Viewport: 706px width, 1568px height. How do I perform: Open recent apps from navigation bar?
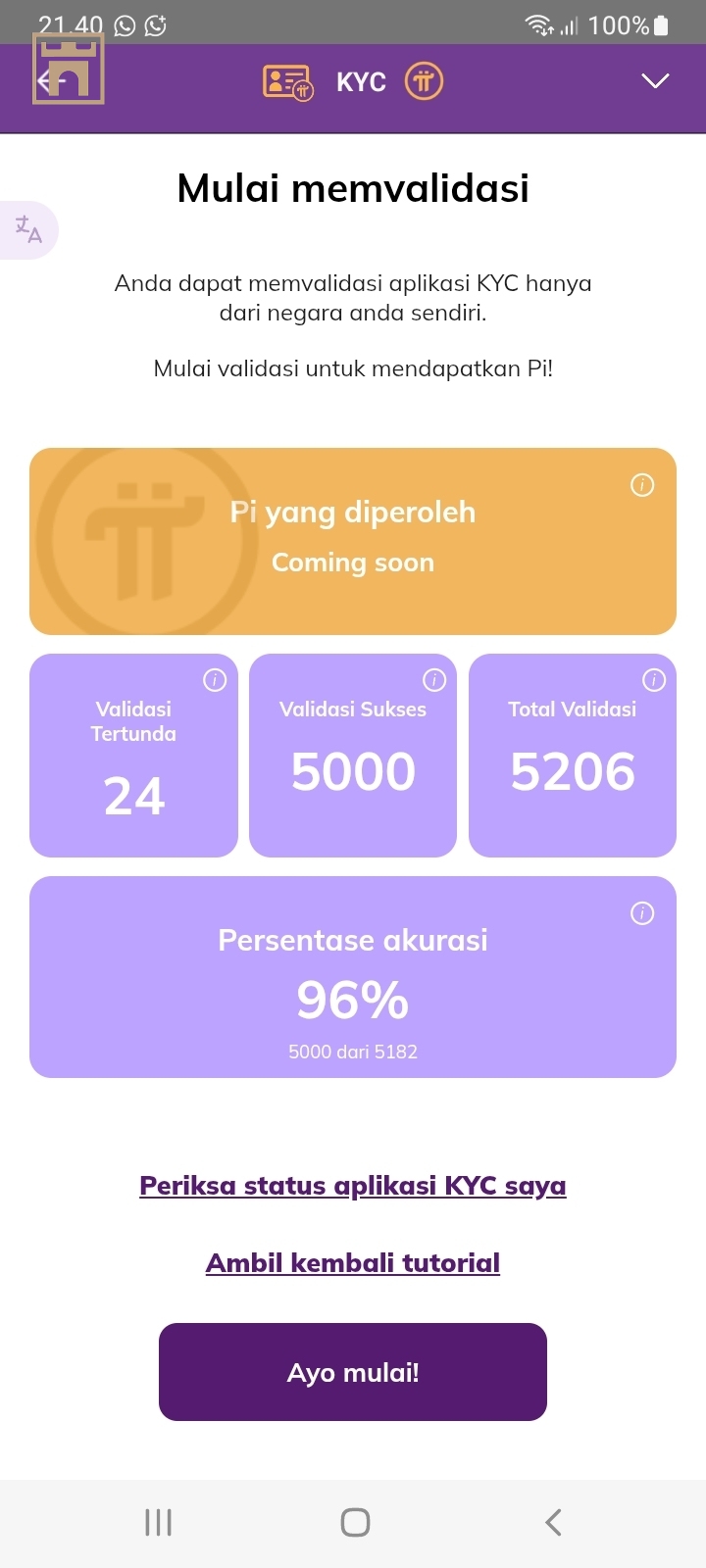(158, 1522)
